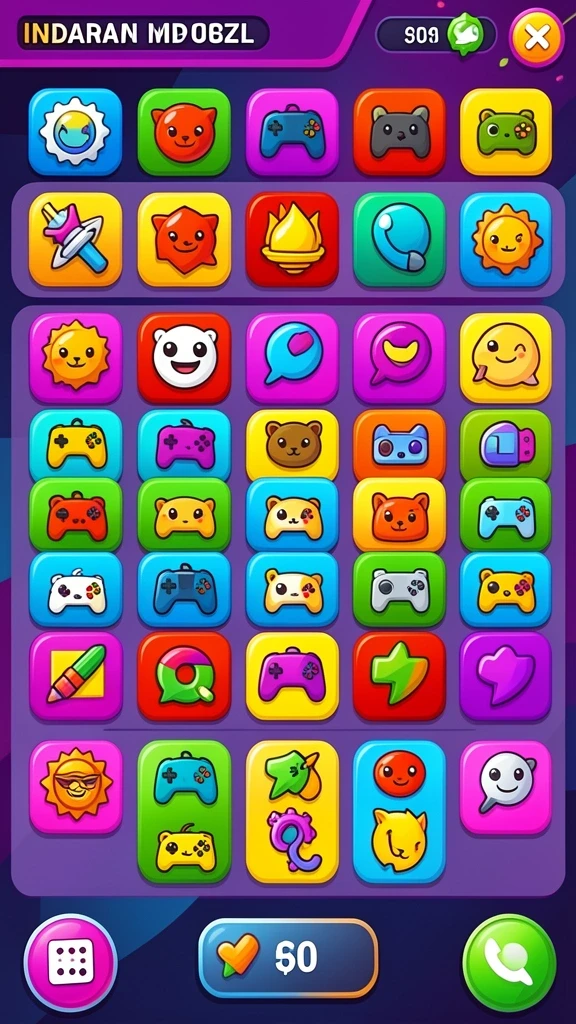Select the red tile with golden crown
Image resolution: width=576 pixels, height=1024 pixels.
293,239
